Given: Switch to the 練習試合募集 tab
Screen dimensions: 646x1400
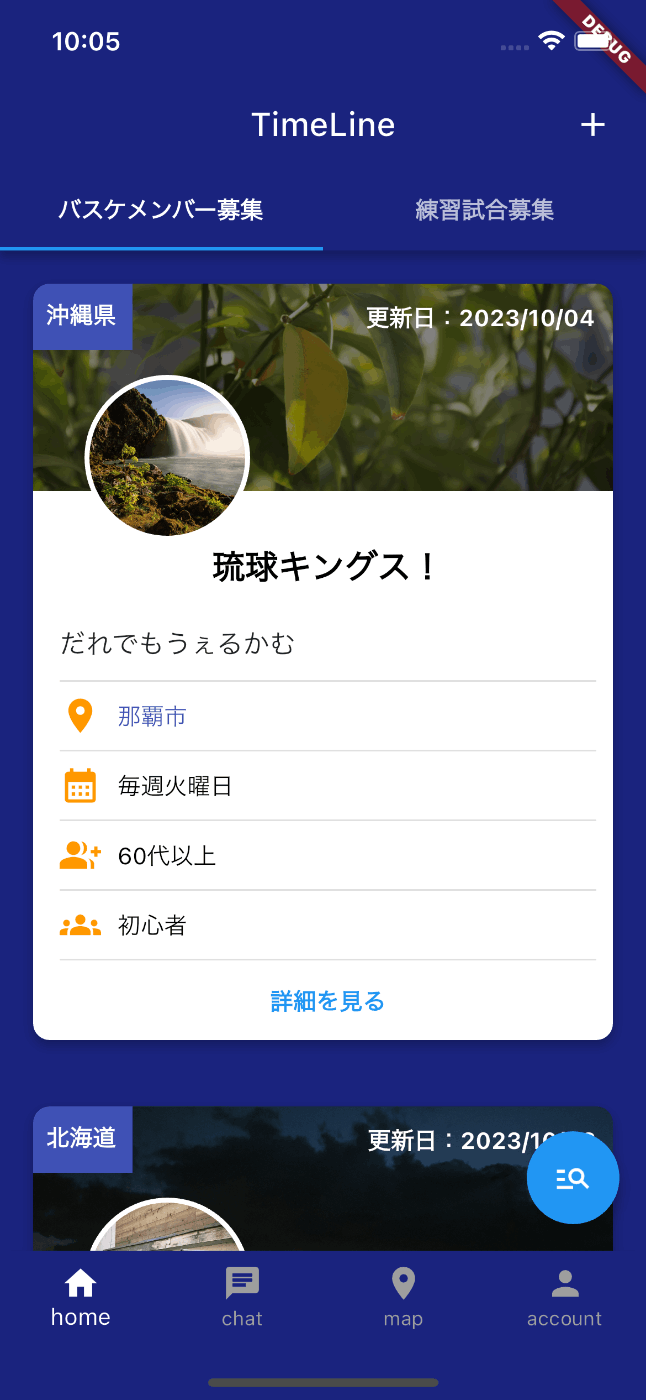Looking at the screenshot, I should 484,210.
